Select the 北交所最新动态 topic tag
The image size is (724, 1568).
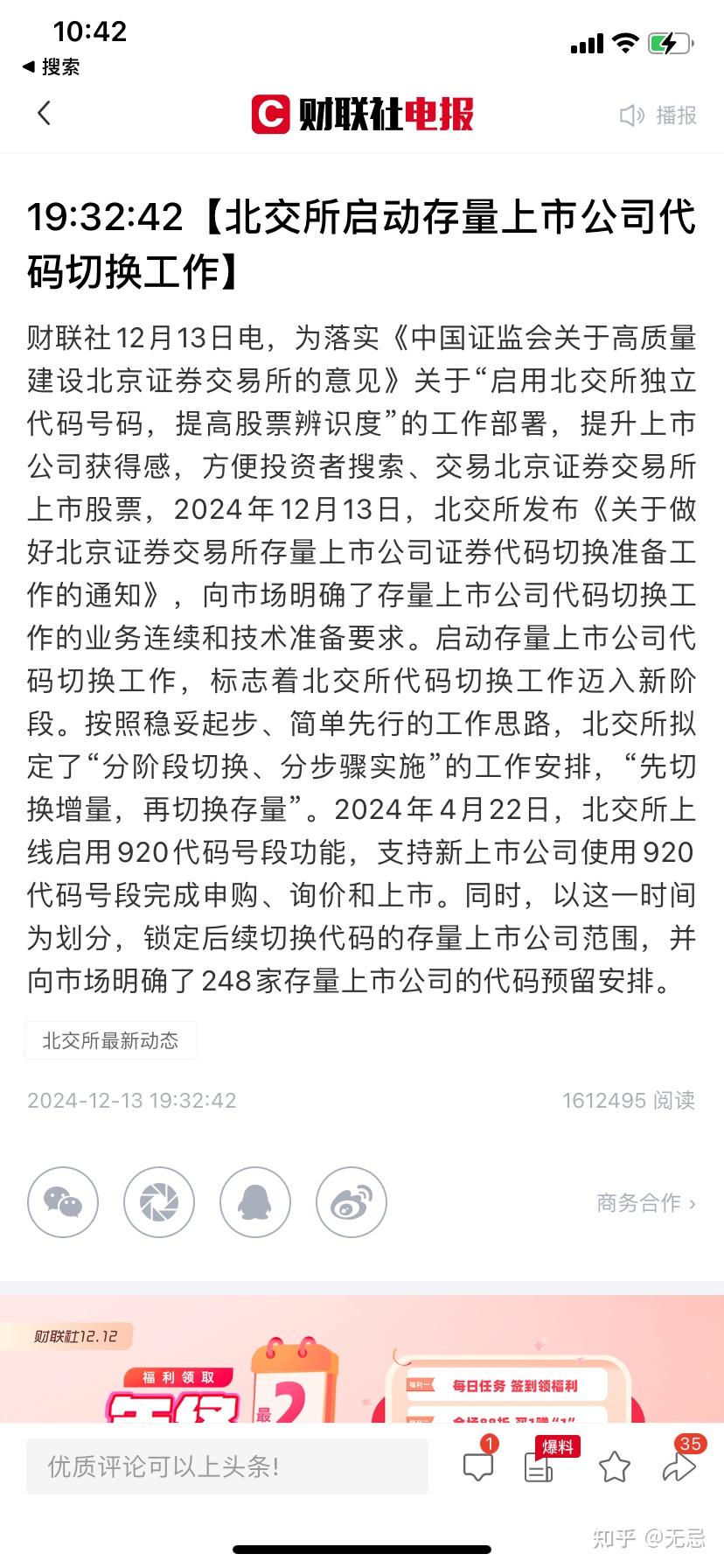[x=111, y=1040]
